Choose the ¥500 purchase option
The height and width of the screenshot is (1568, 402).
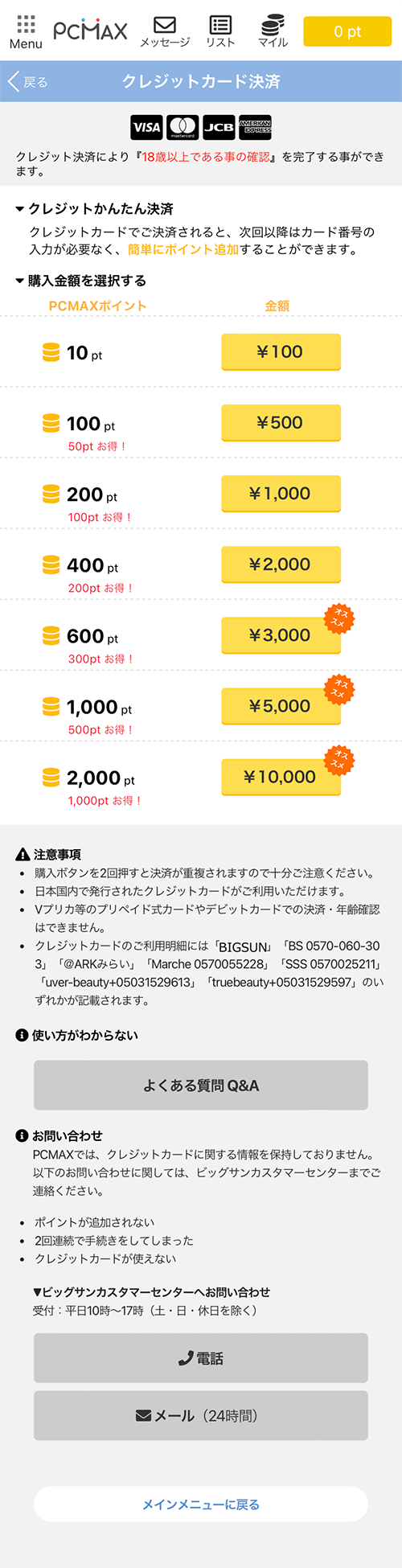[x=281, y=423]
